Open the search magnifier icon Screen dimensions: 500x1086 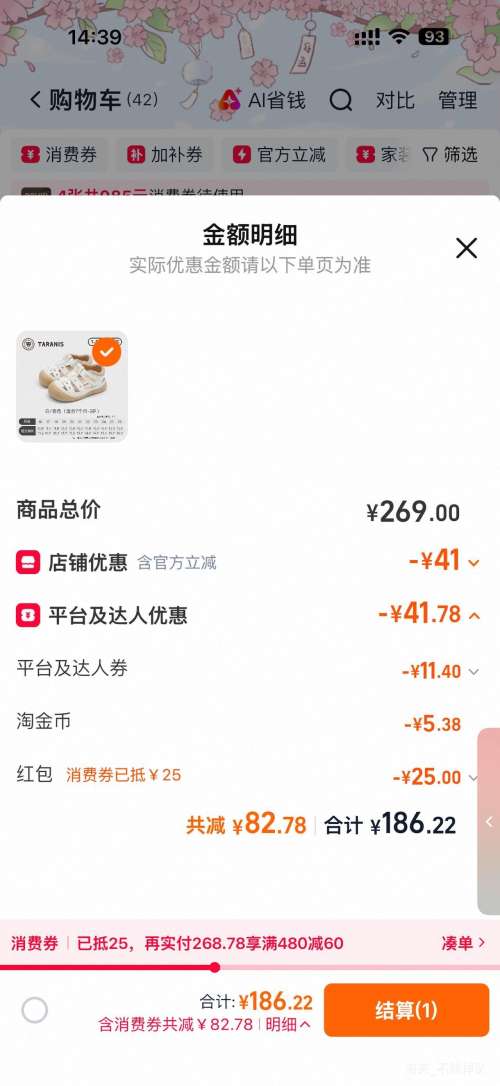pyautogui.click(x=341, y=101)
